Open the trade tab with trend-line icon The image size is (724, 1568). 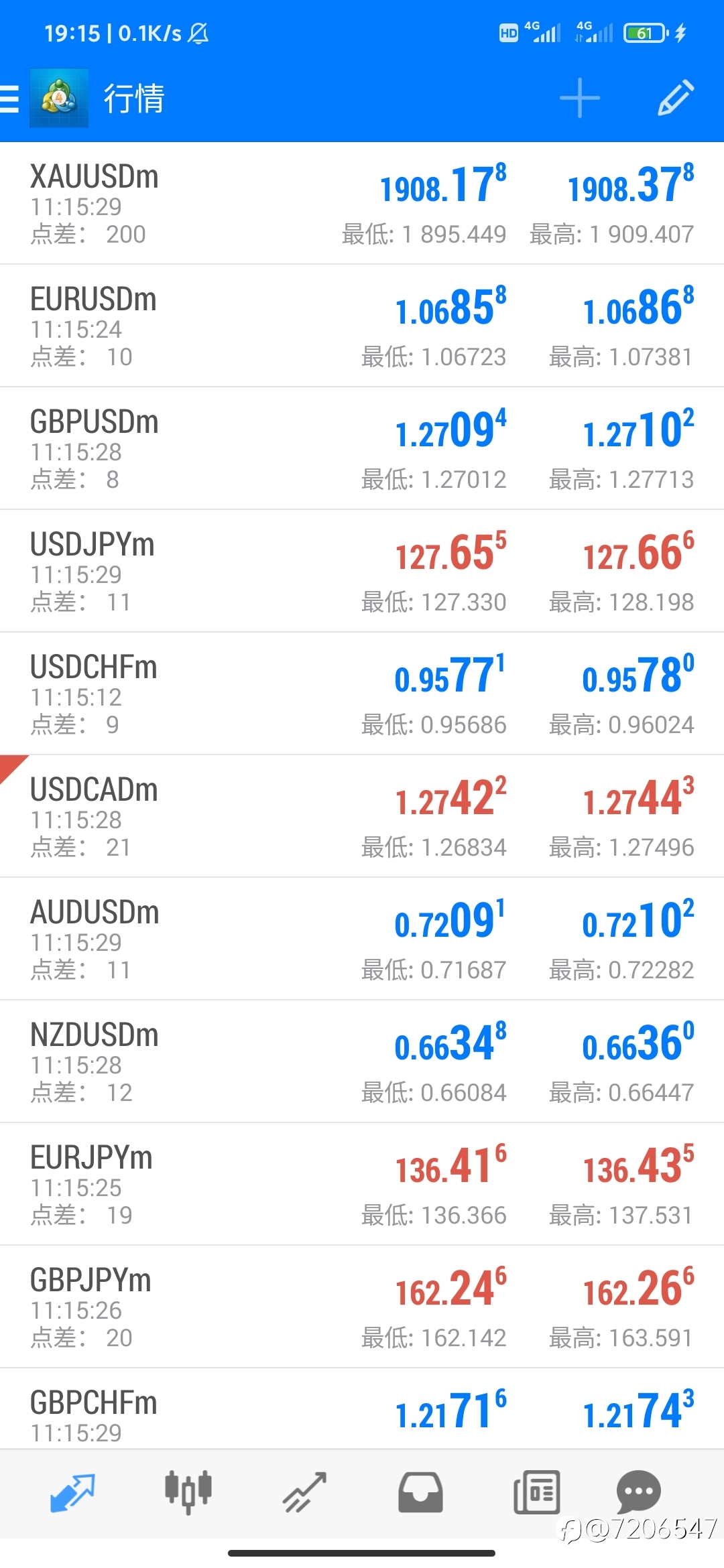304,1493
